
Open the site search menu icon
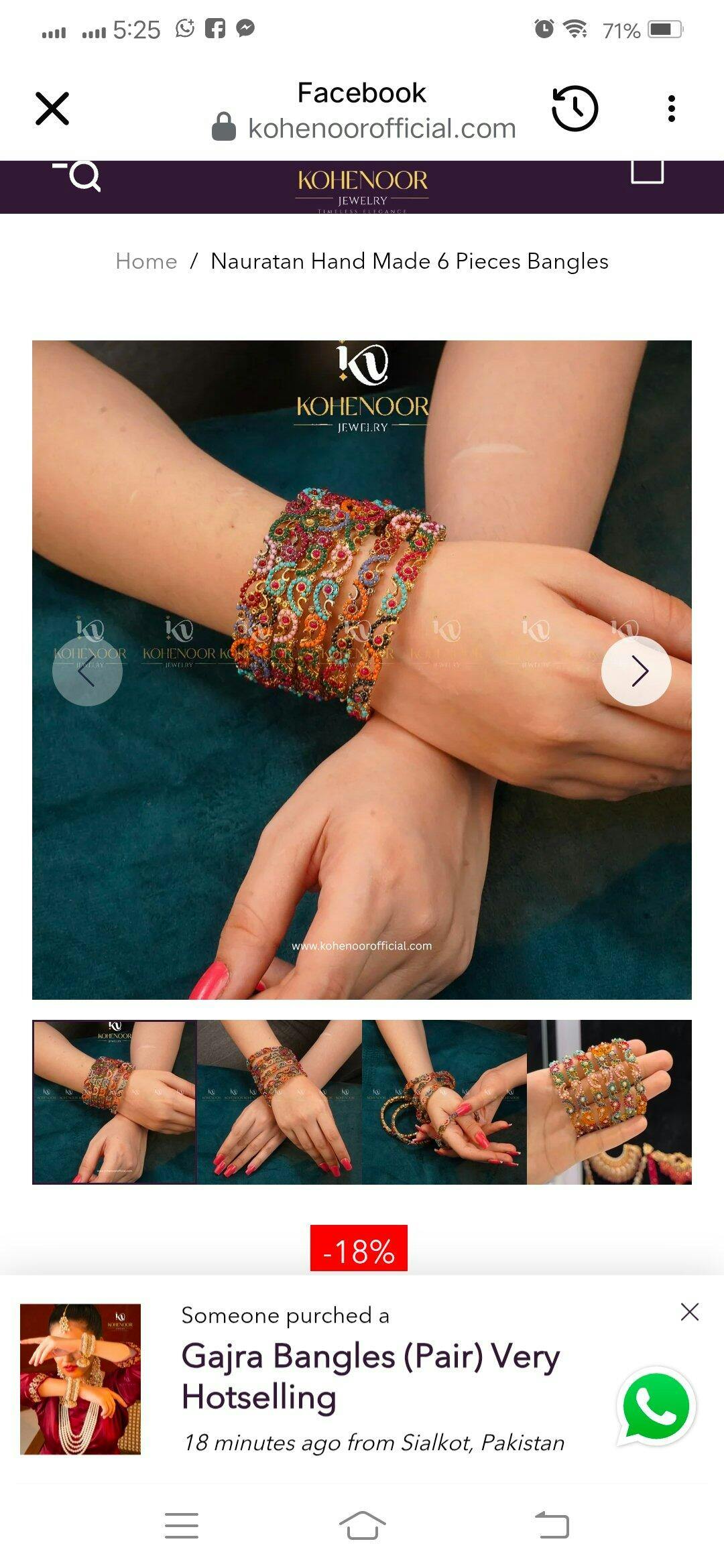tap(77, 176)
